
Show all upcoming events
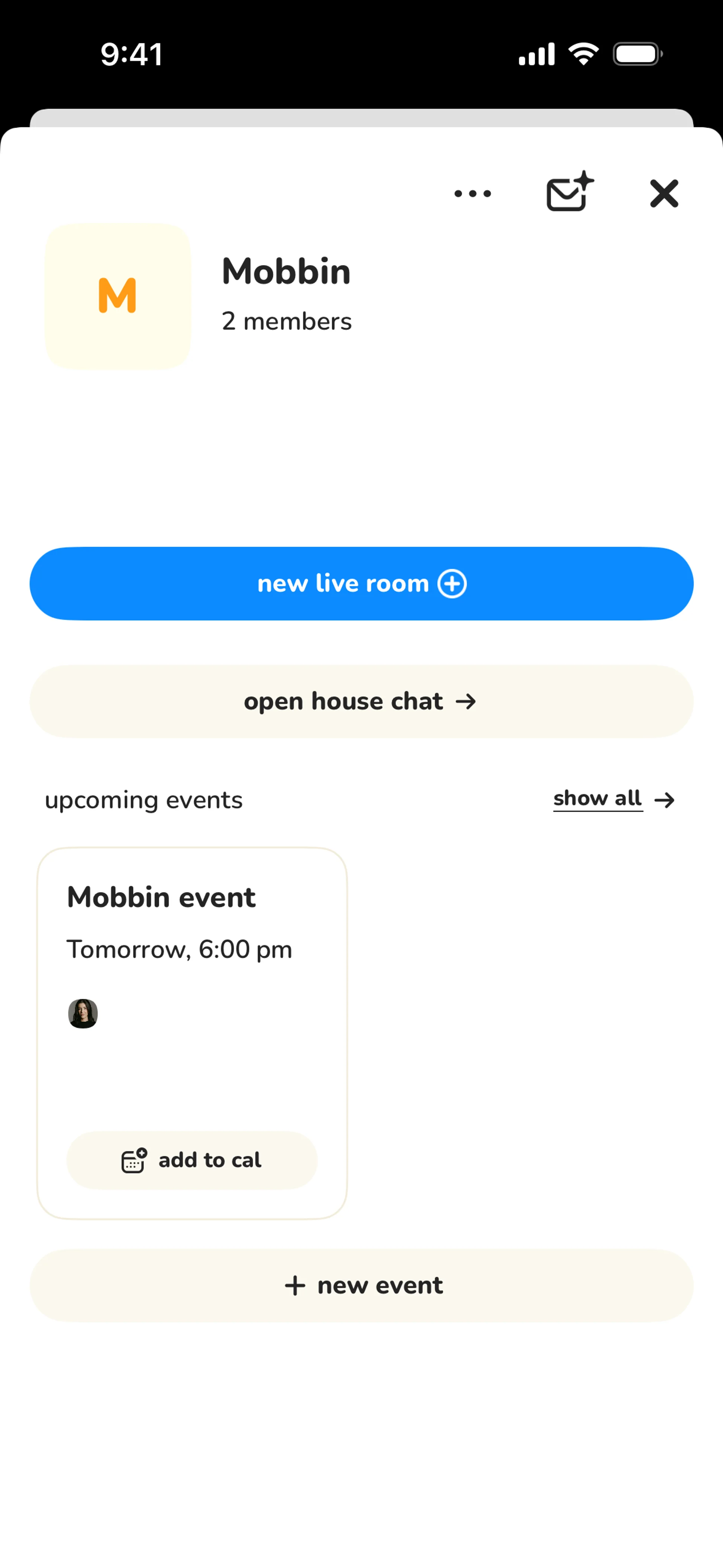(x=613, y=799)
